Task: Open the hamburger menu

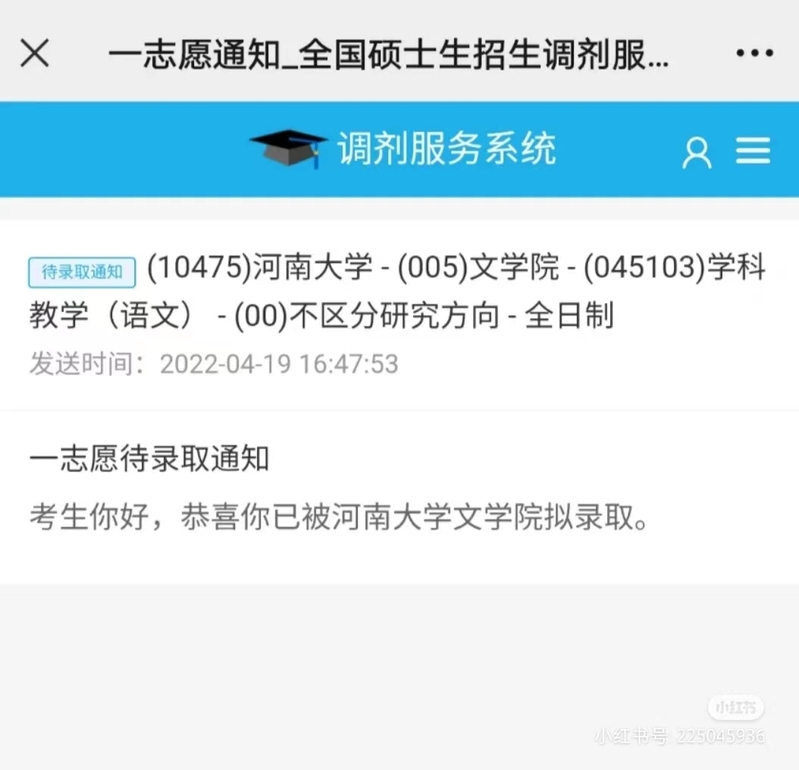Action: [753, 151]
